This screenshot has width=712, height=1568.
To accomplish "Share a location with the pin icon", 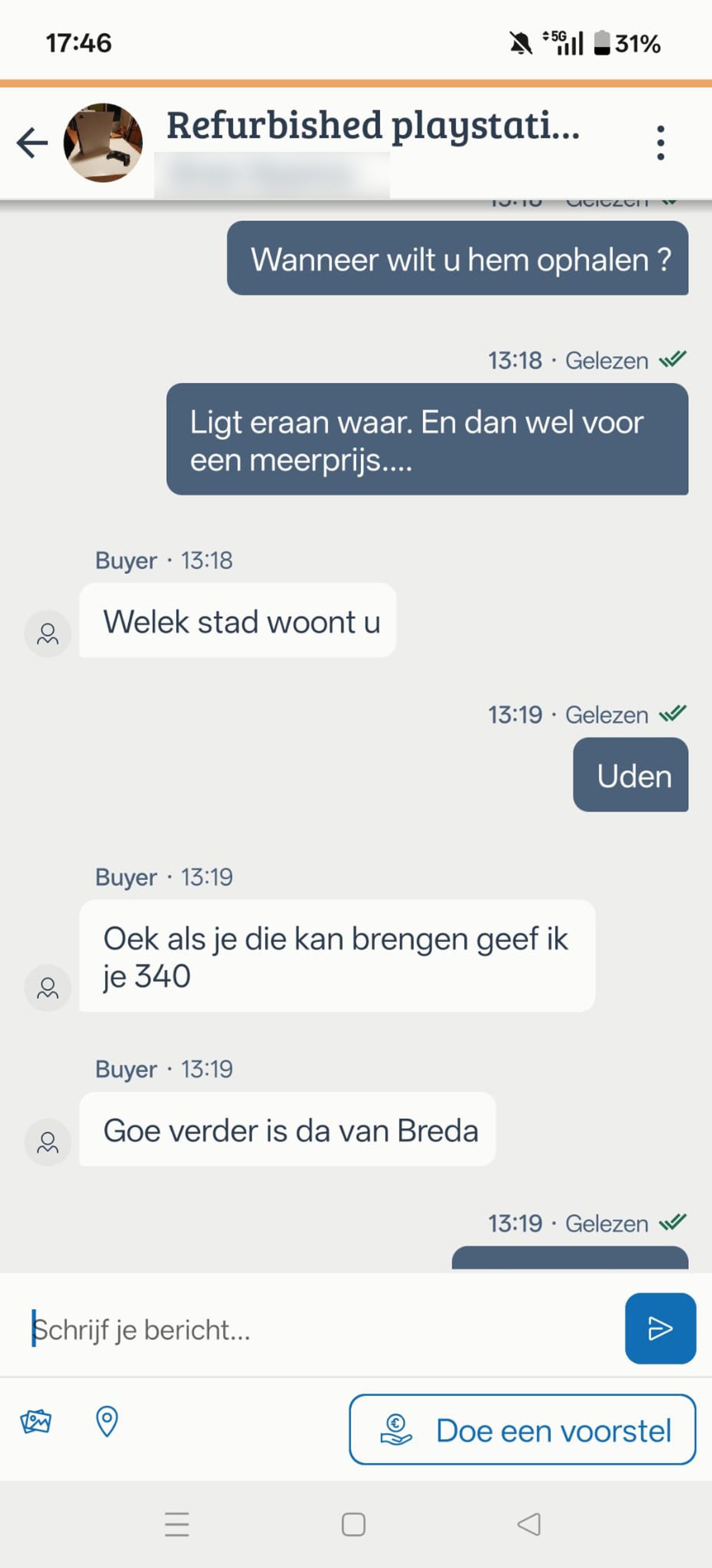I will click(107, 1422).
